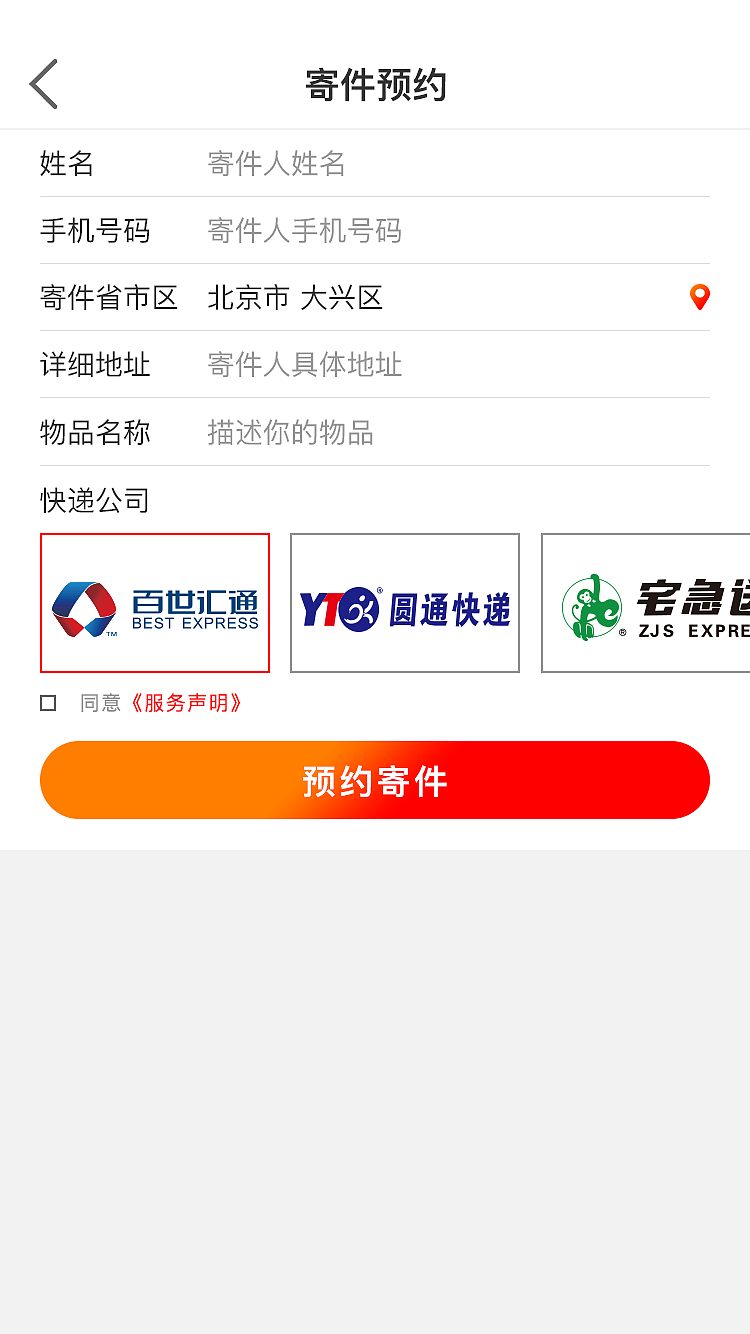The image size is (750, 1334).
Task: Click the 寄件人具体地址 address field
Action: 300,365
